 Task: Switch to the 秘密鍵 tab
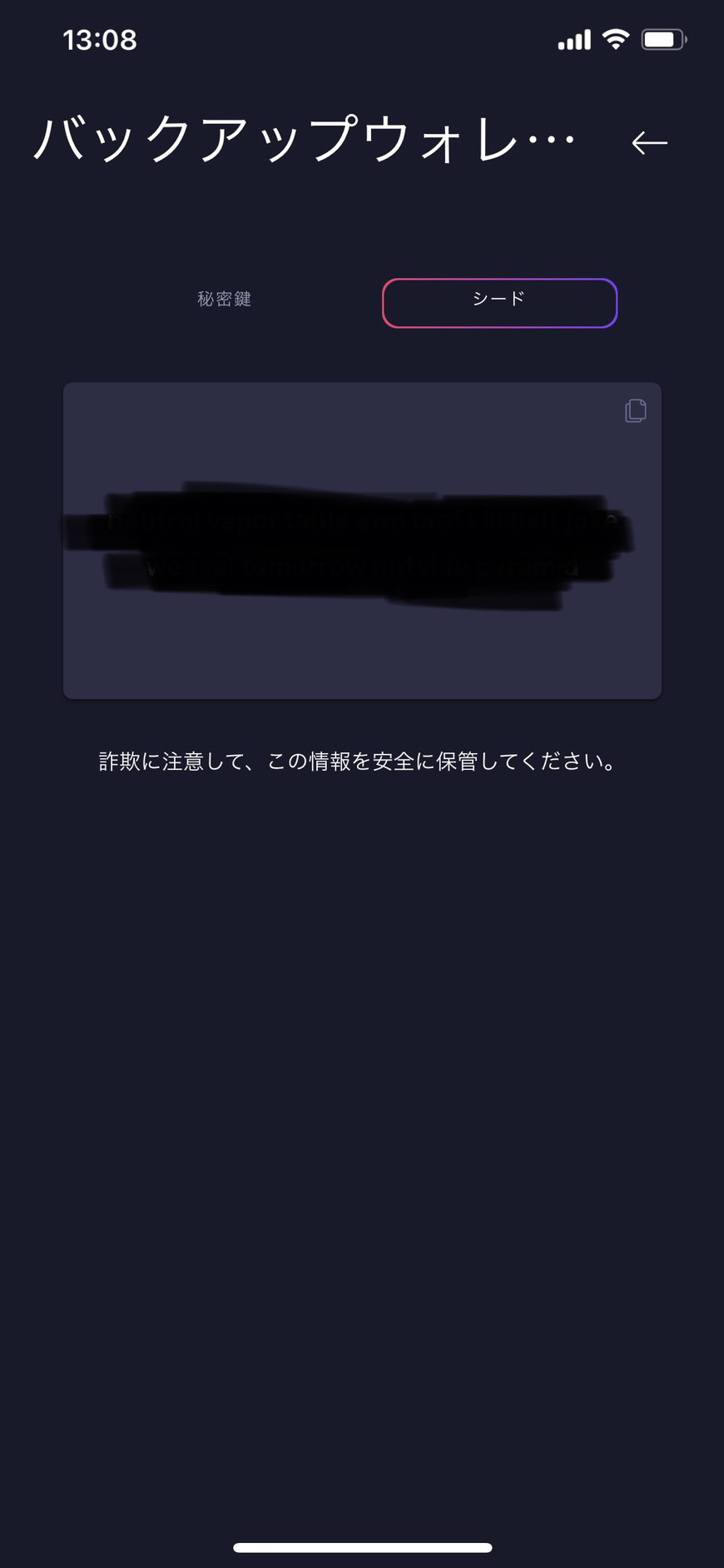pos(225,299)
